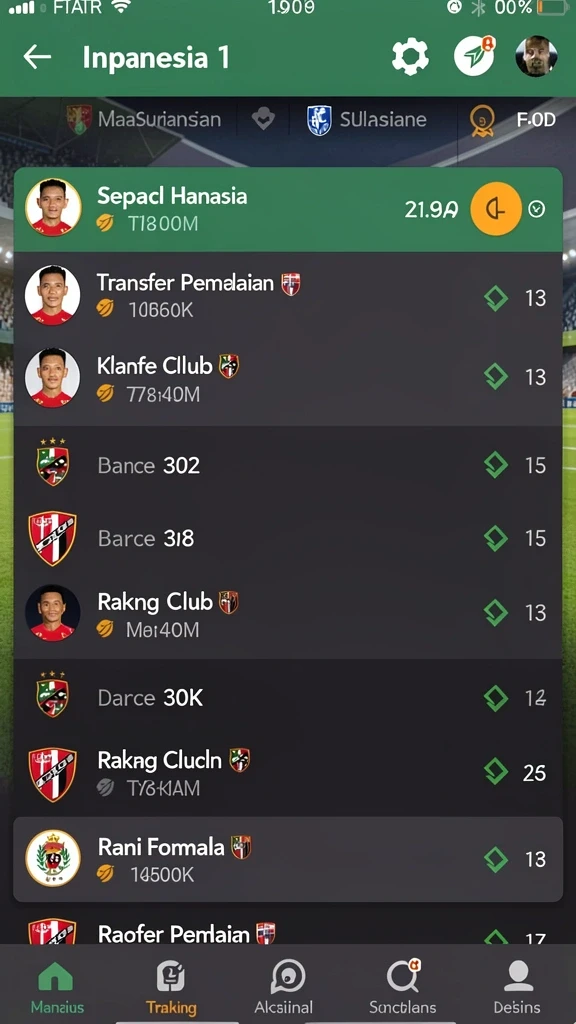Image resolution: width=576 pixels, height=1024 pixels.
Task: Switch to the Sancblans tab
Action: pos(402,987)
